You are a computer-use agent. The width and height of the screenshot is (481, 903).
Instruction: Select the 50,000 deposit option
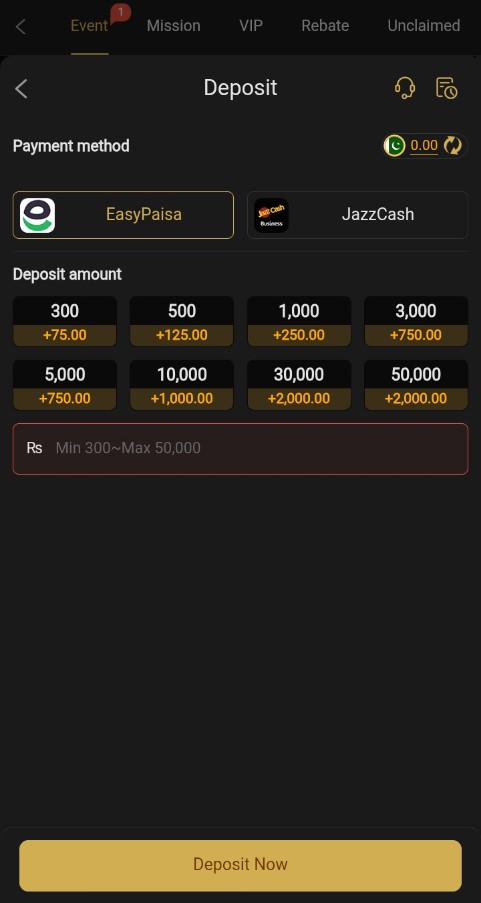(x=416, y=385)
